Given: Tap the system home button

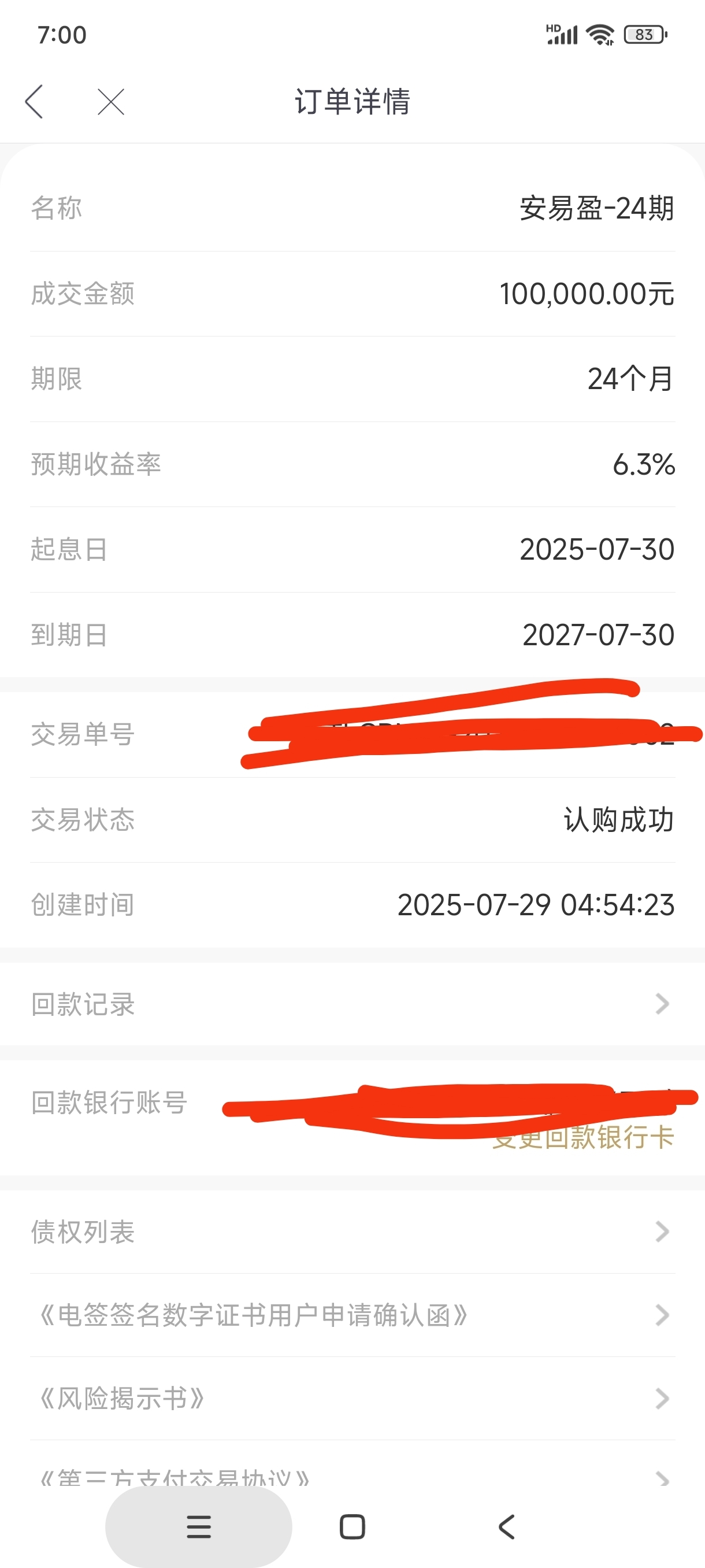Looking at the screenshot, I should (x=352, y=1526).
